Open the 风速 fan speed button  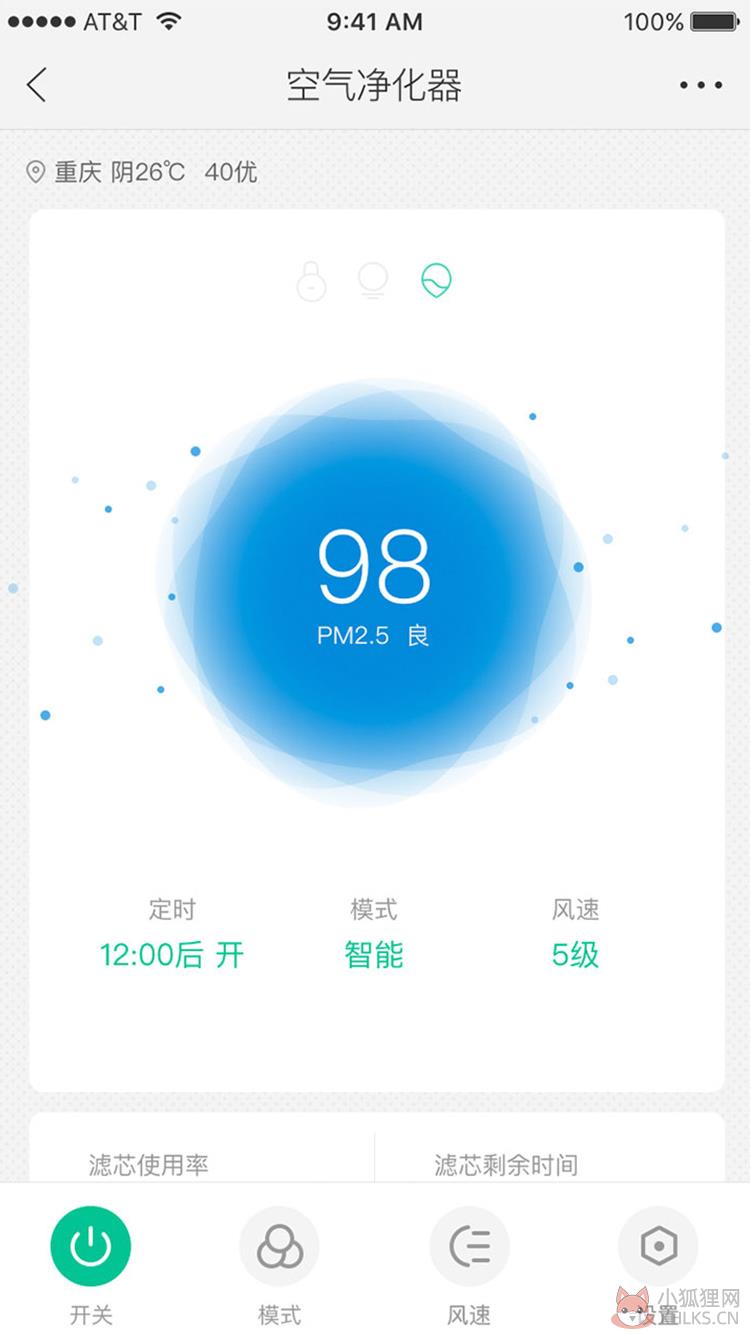(469, 1246)
